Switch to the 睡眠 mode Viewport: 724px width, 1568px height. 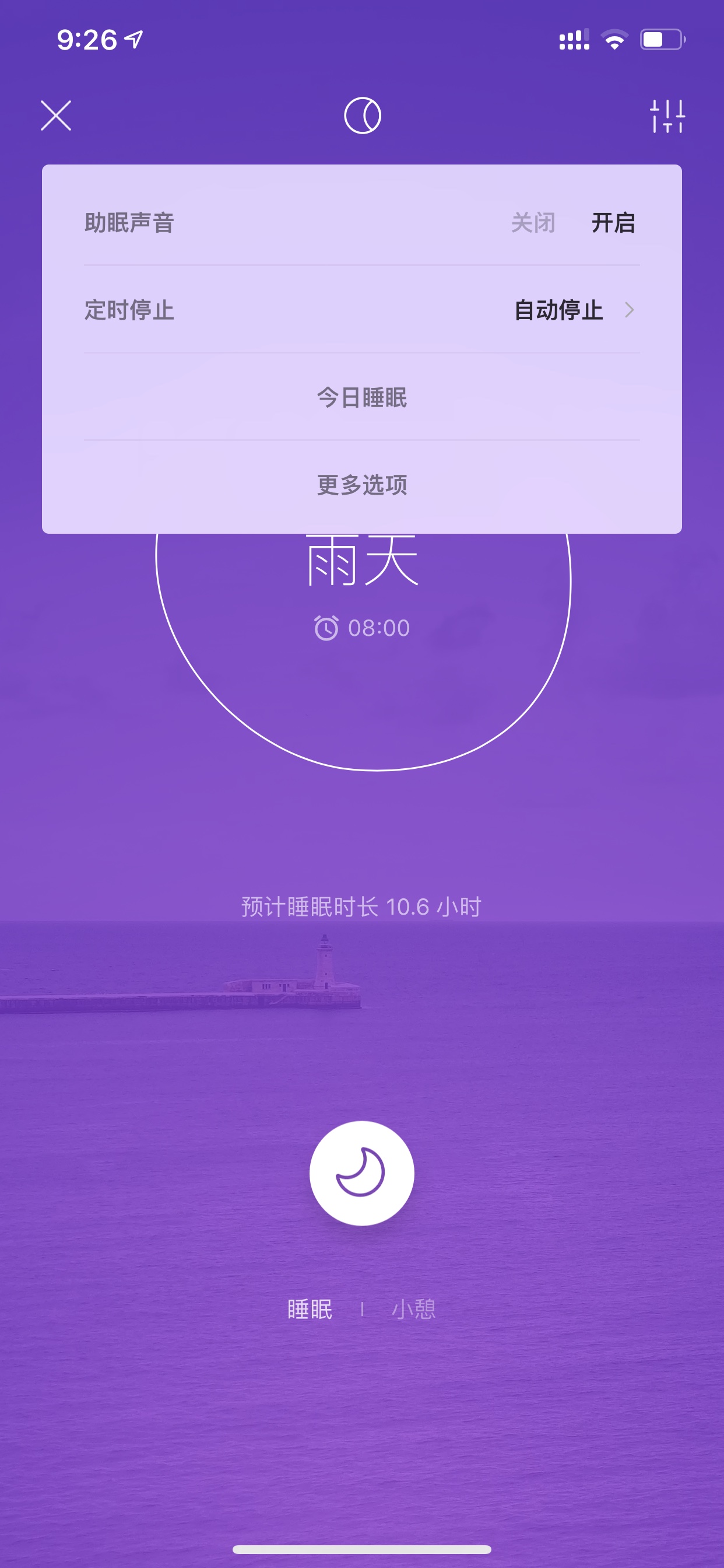pyautogui.click(x=310, y=1310)
